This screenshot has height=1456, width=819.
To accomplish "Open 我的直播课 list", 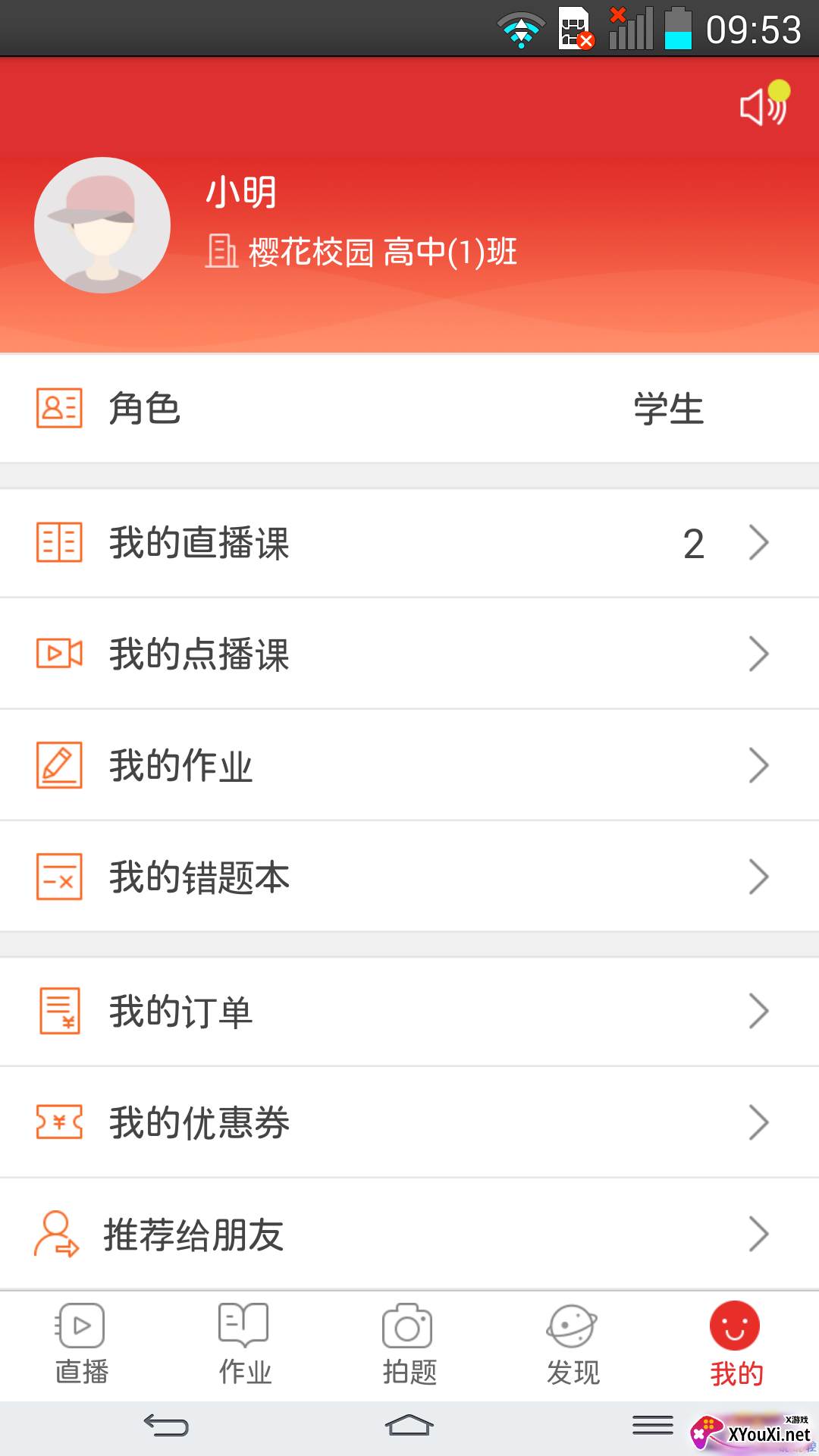I will 409,543.
